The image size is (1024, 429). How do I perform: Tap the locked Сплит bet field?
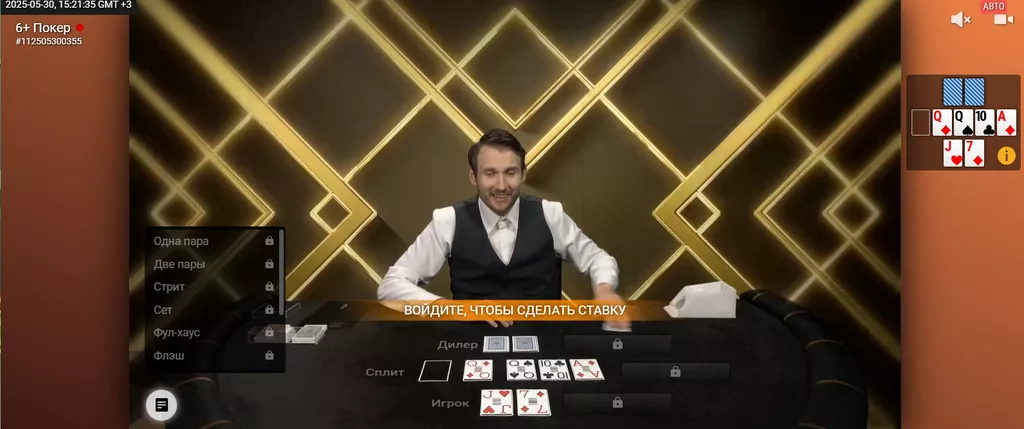click(x=675, y=372)
